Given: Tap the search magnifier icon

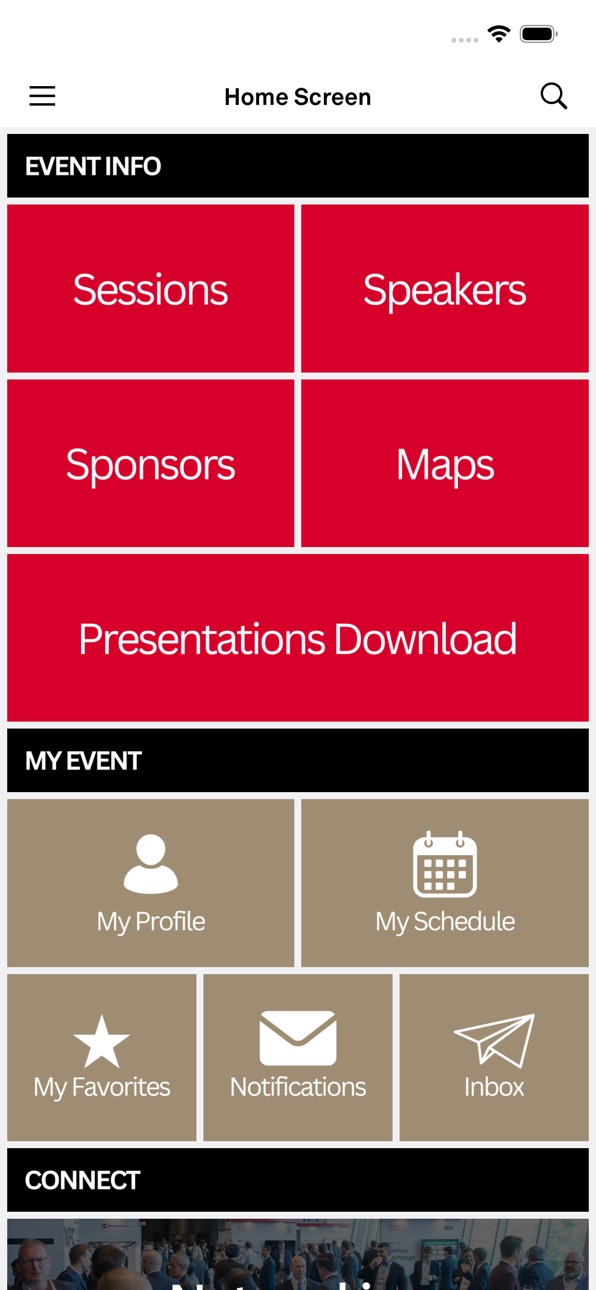Looking at the screenshot, I should coord(553,96).
